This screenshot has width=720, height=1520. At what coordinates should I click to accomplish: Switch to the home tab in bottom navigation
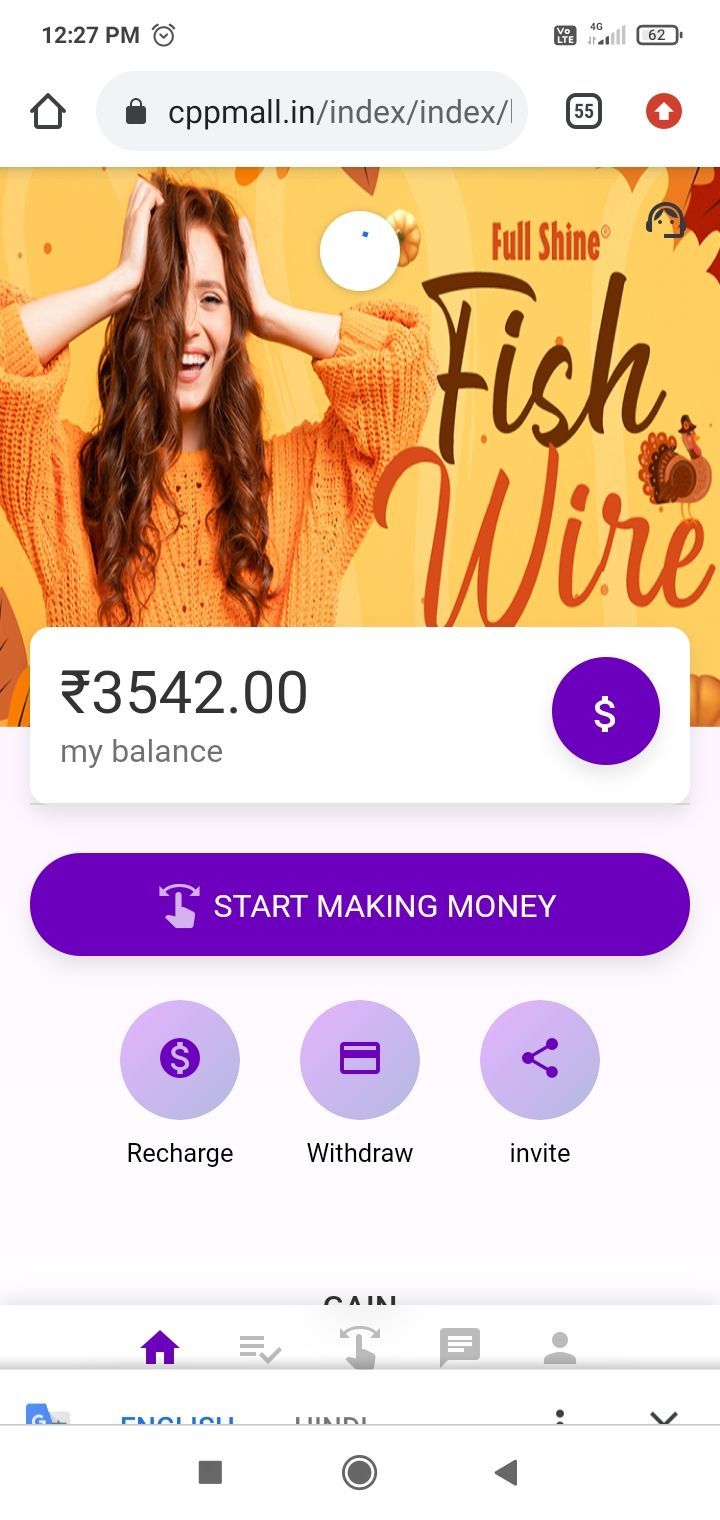[x=160, y=1348]
